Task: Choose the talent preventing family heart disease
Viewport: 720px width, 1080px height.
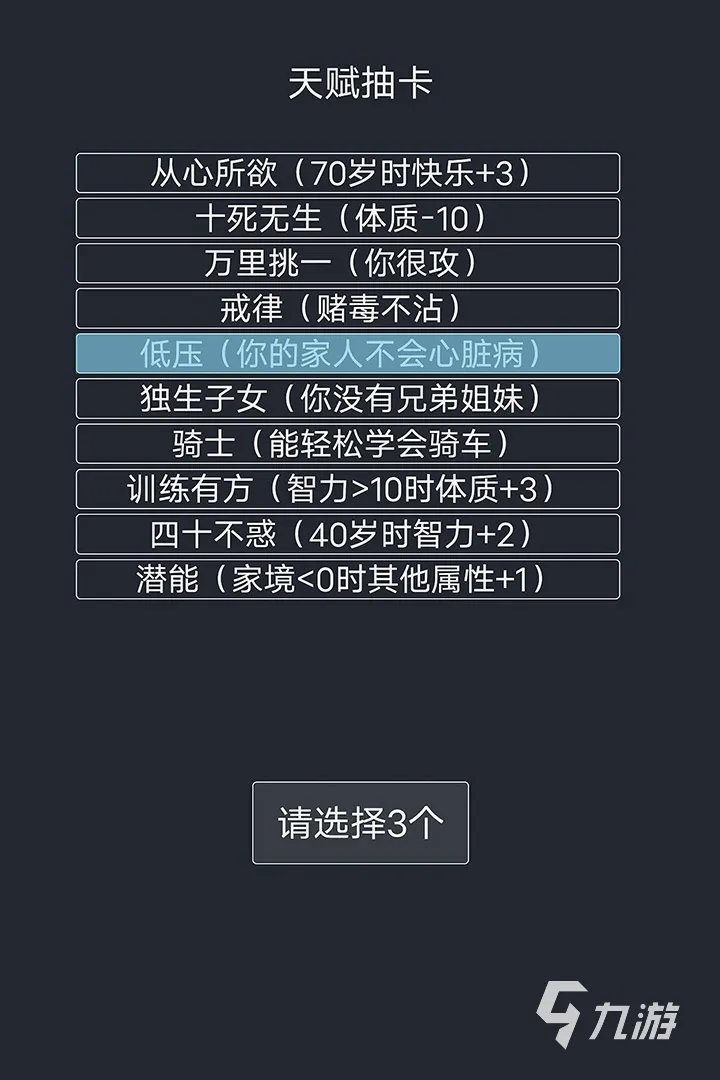Action: click(351, 353)
